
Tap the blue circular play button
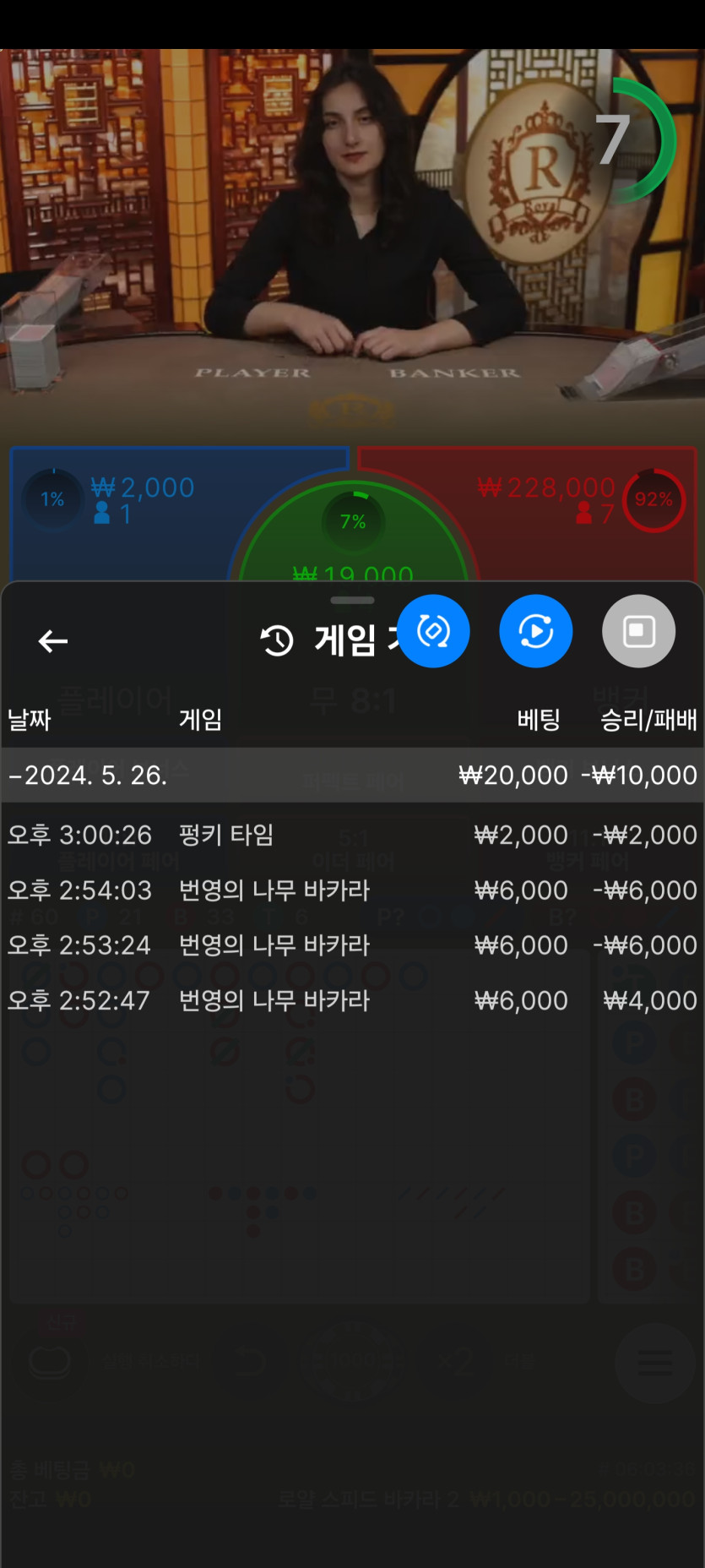[535, 631]
